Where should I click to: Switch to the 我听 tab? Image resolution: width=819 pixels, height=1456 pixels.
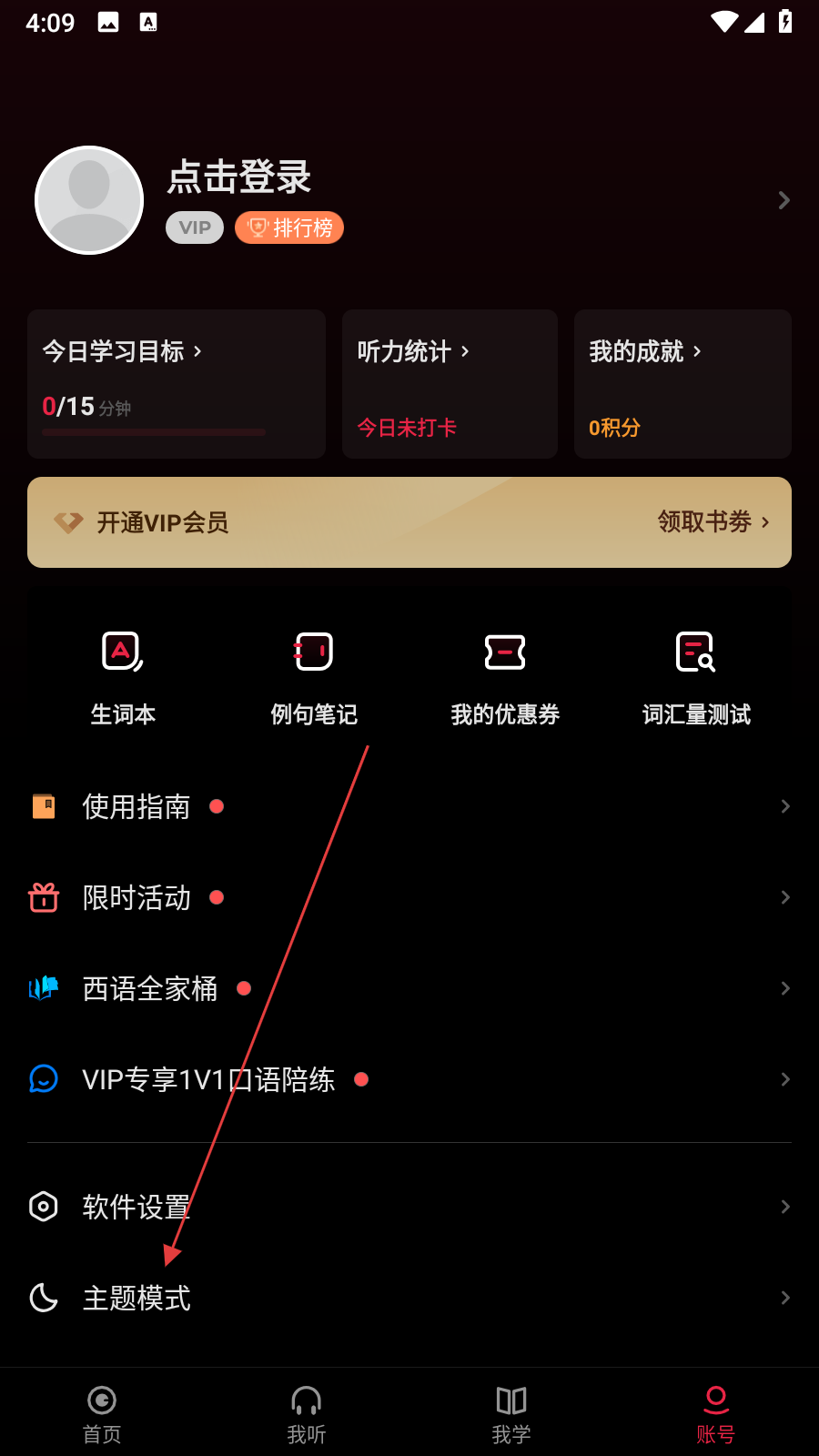(x=307, y=1413)
